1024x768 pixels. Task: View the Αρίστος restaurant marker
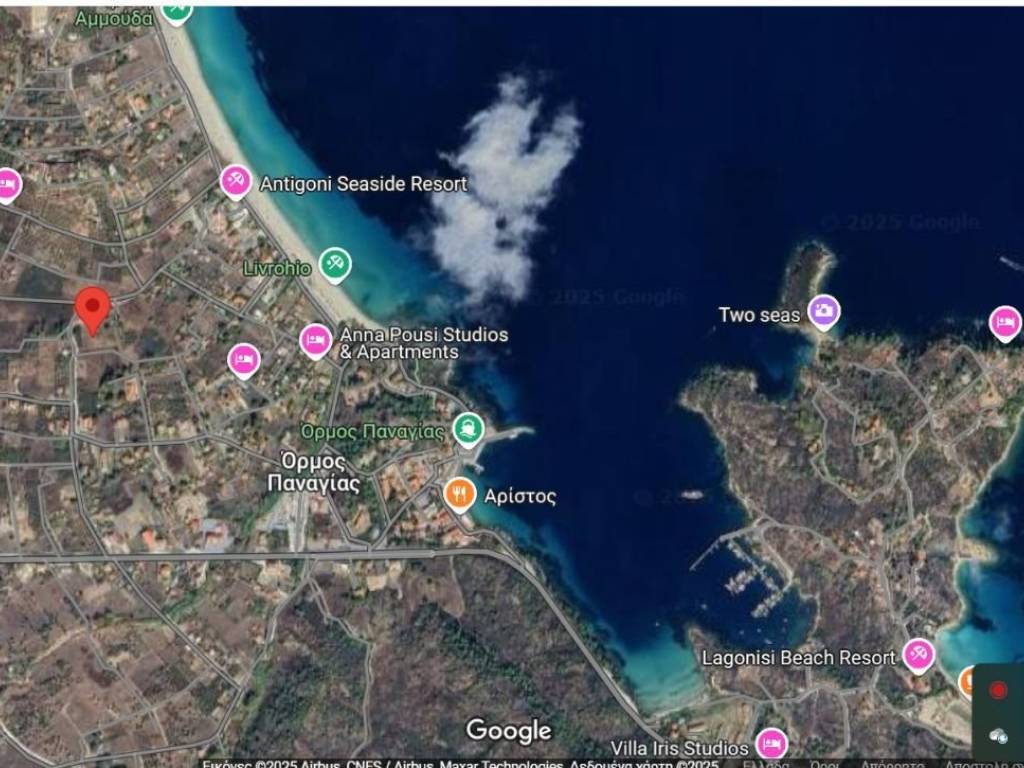pos(459,493)
